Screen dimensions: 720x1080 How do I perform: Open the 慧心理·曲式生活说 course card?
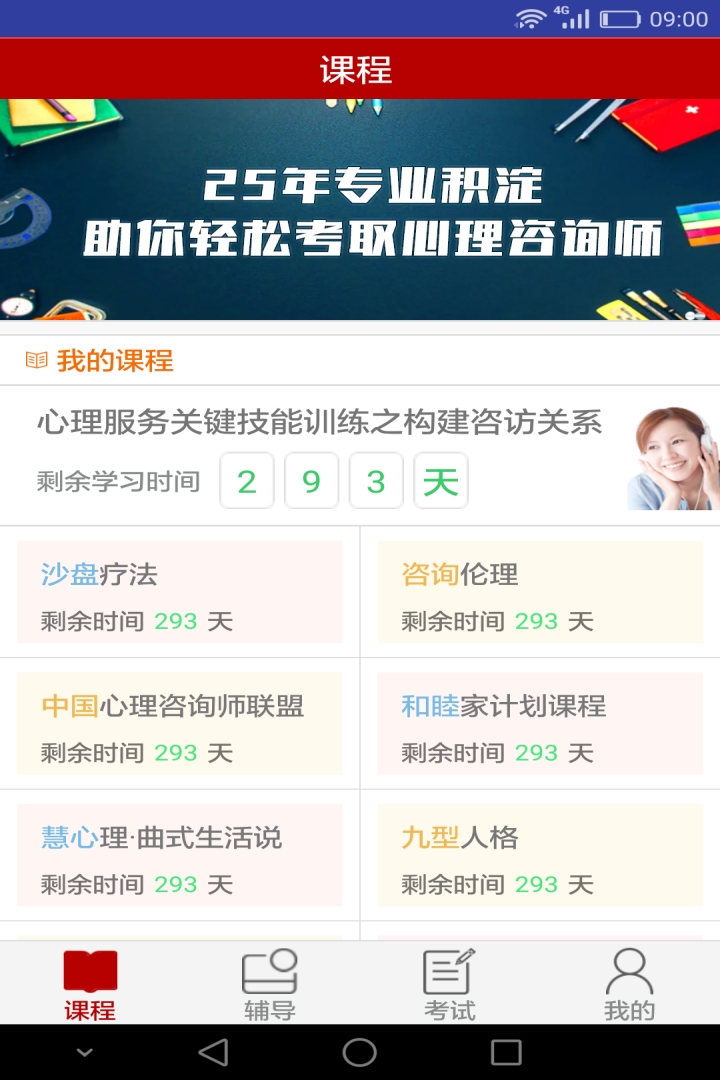180,855
